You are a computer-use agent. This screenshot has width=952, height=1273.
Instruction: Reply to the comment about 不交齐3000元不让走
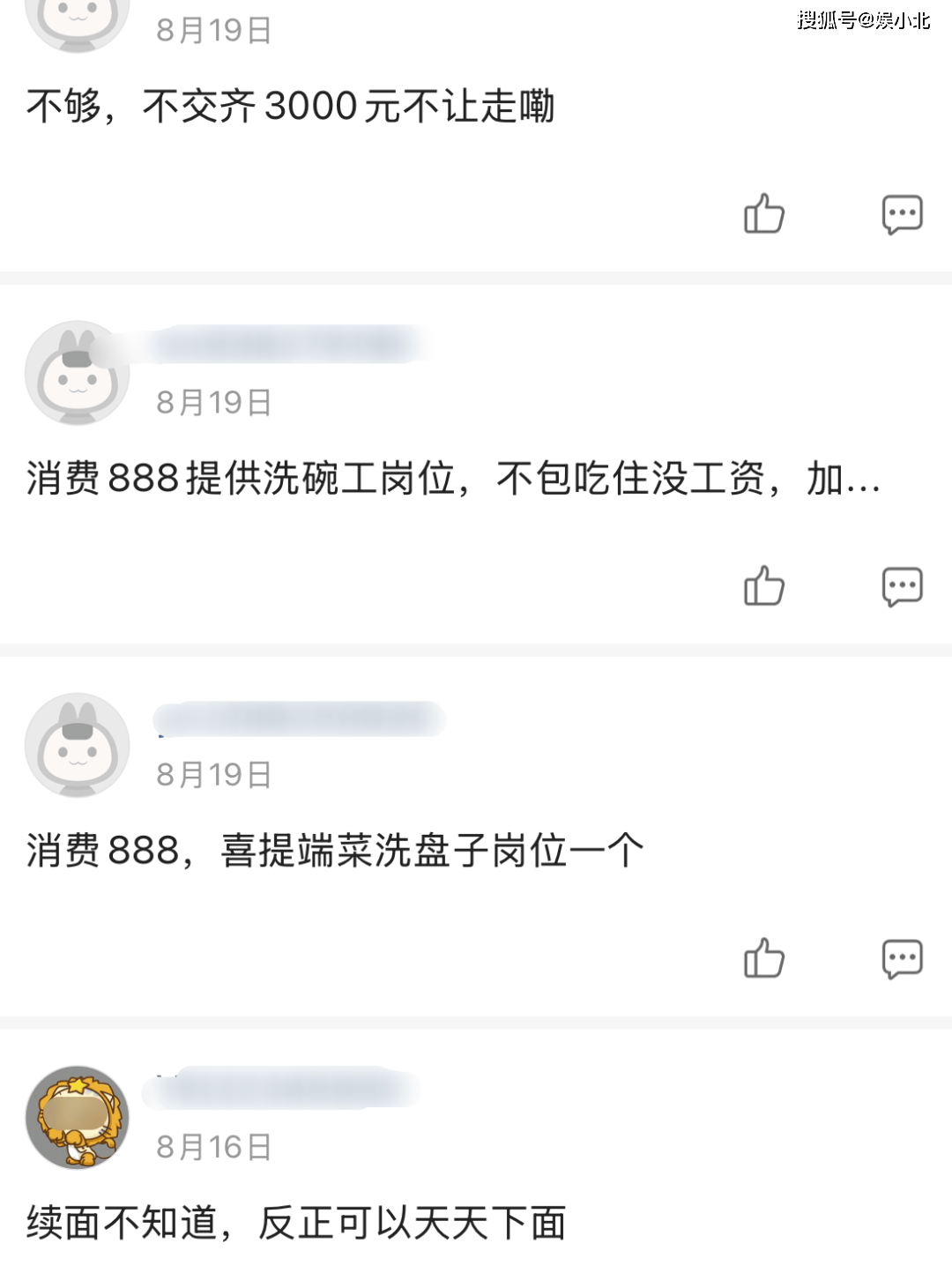coord(902,214)
